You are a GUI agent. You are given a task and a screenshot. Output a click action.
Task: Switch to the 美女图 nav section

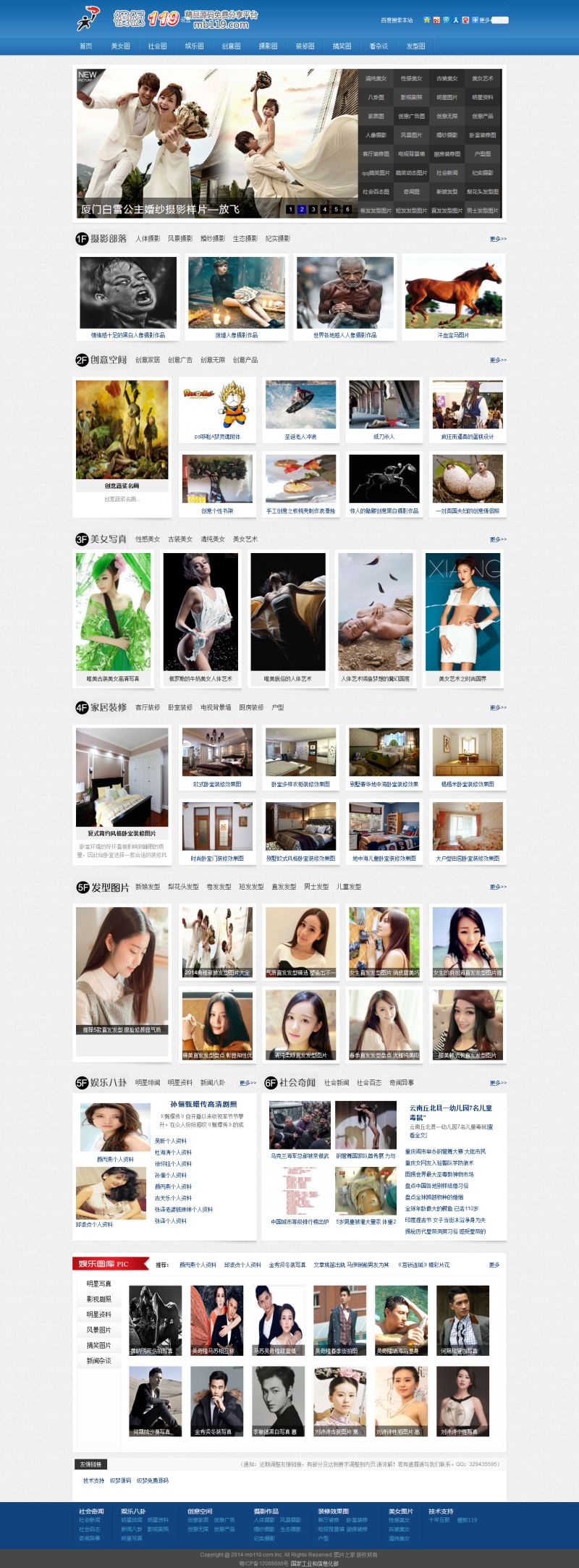pyautogui.click(x=120, y=46)
